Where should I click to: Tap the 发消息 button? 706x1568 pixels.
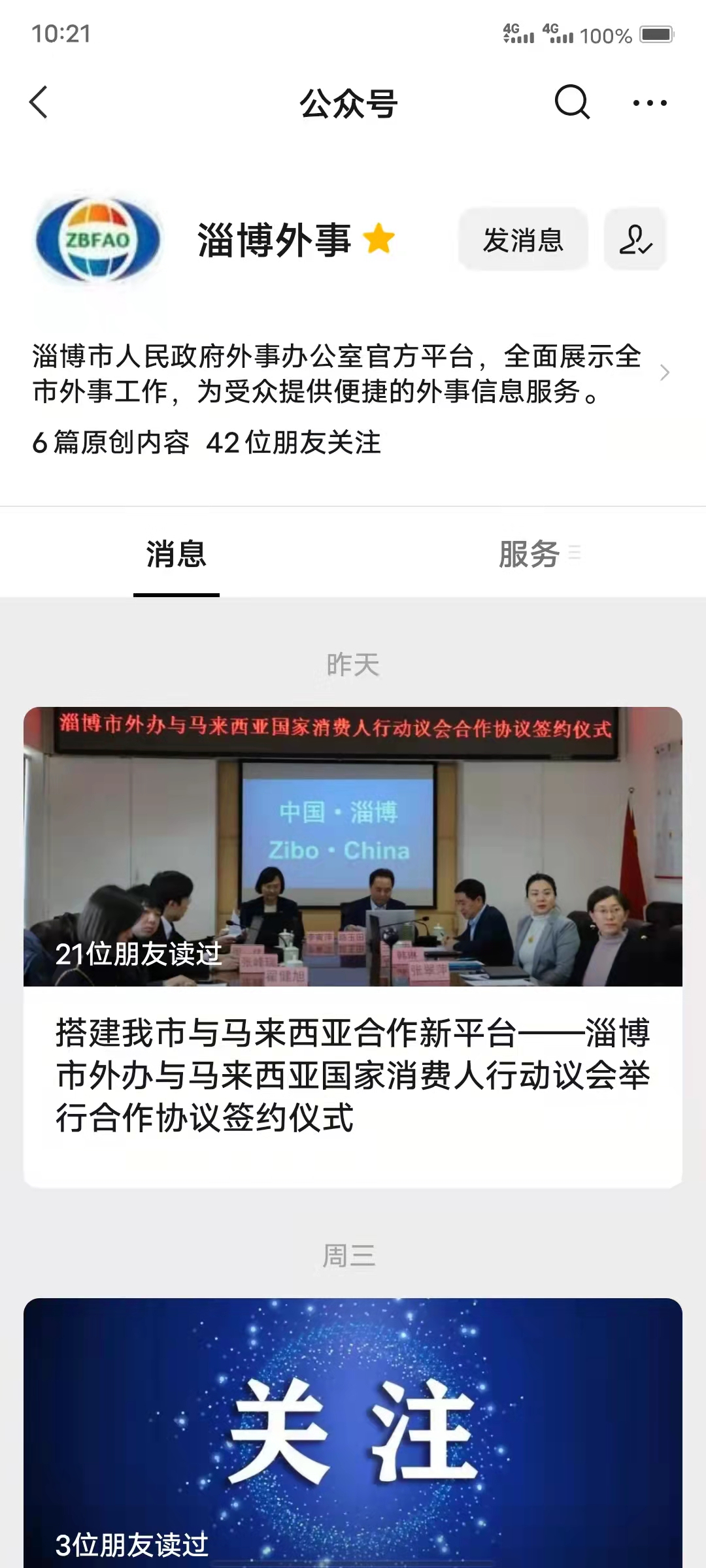pos(523,240)
